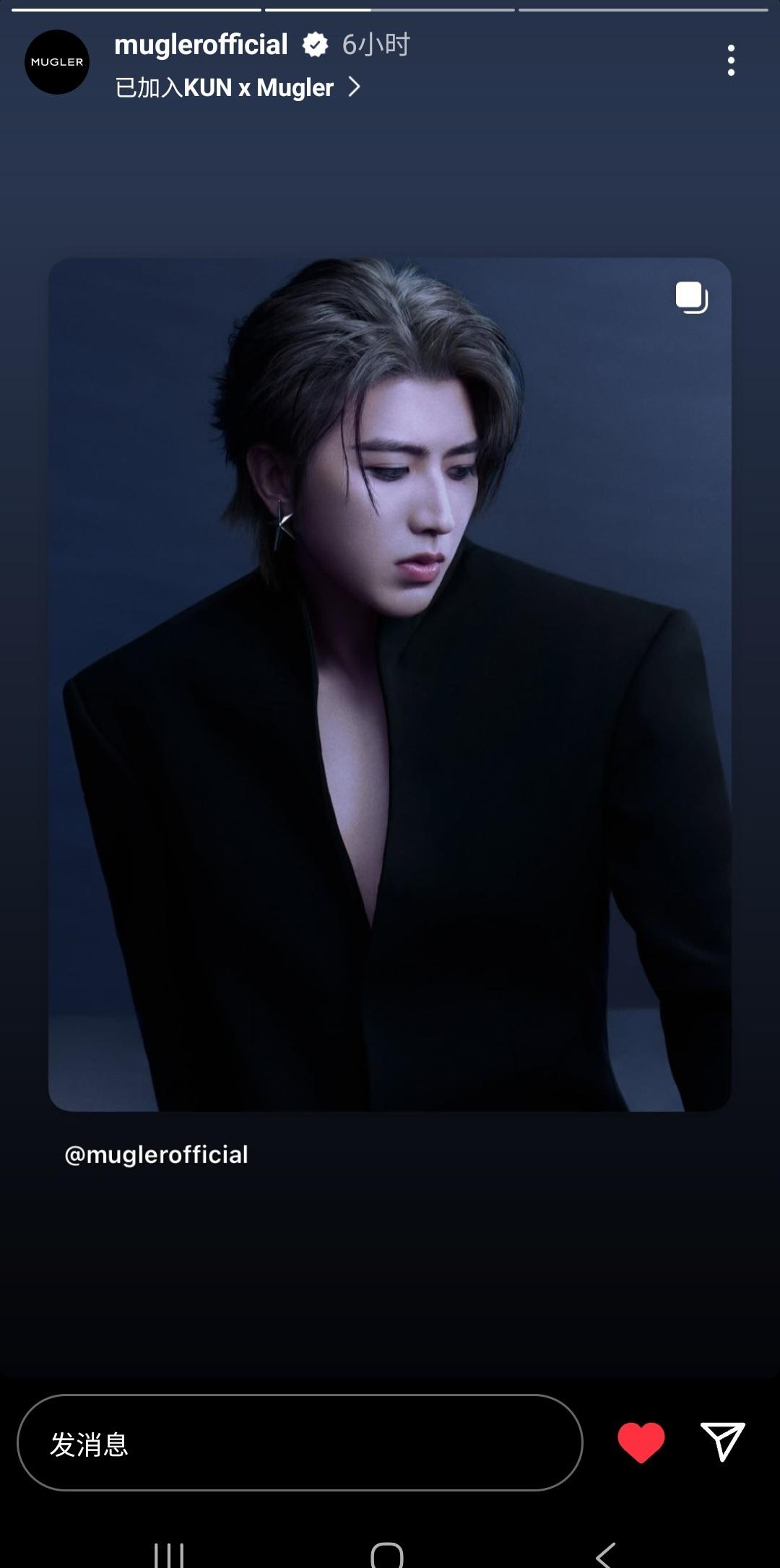The image size is (780, 1568).
Task: Tap the muglerofficial username
Action: (x=201, y=45)
